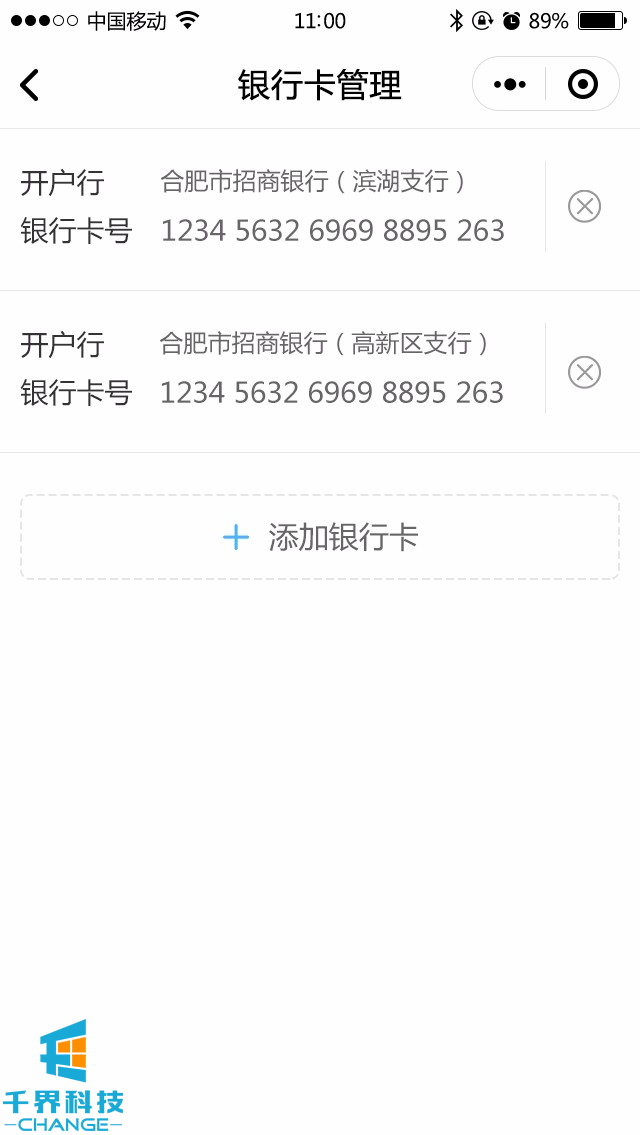The width and height of the screenshot is (640, 1135).
Task: Open the mini program more-options menu
Action: click(x=509, y=84)
